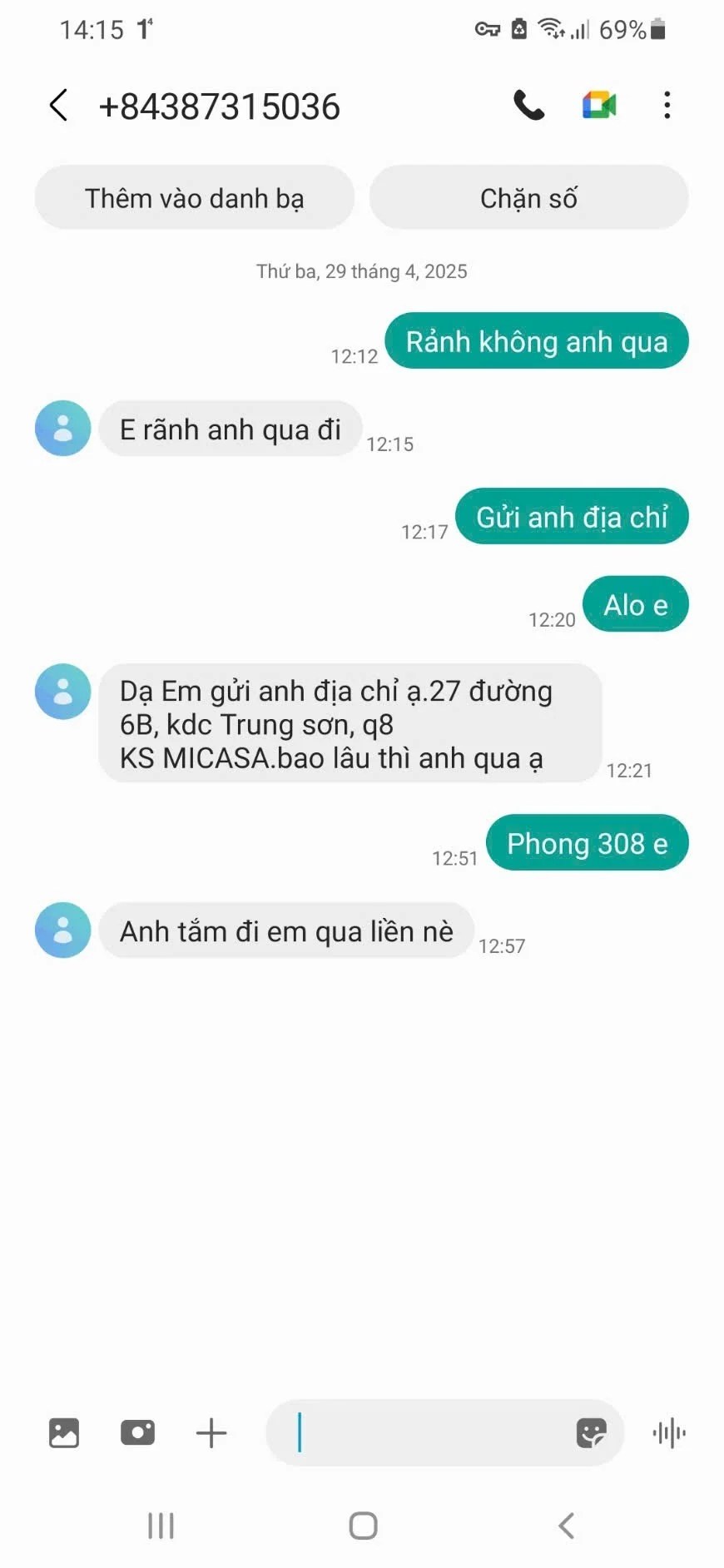Tap the contact avatar beside E rãnh message

point(62,429)
